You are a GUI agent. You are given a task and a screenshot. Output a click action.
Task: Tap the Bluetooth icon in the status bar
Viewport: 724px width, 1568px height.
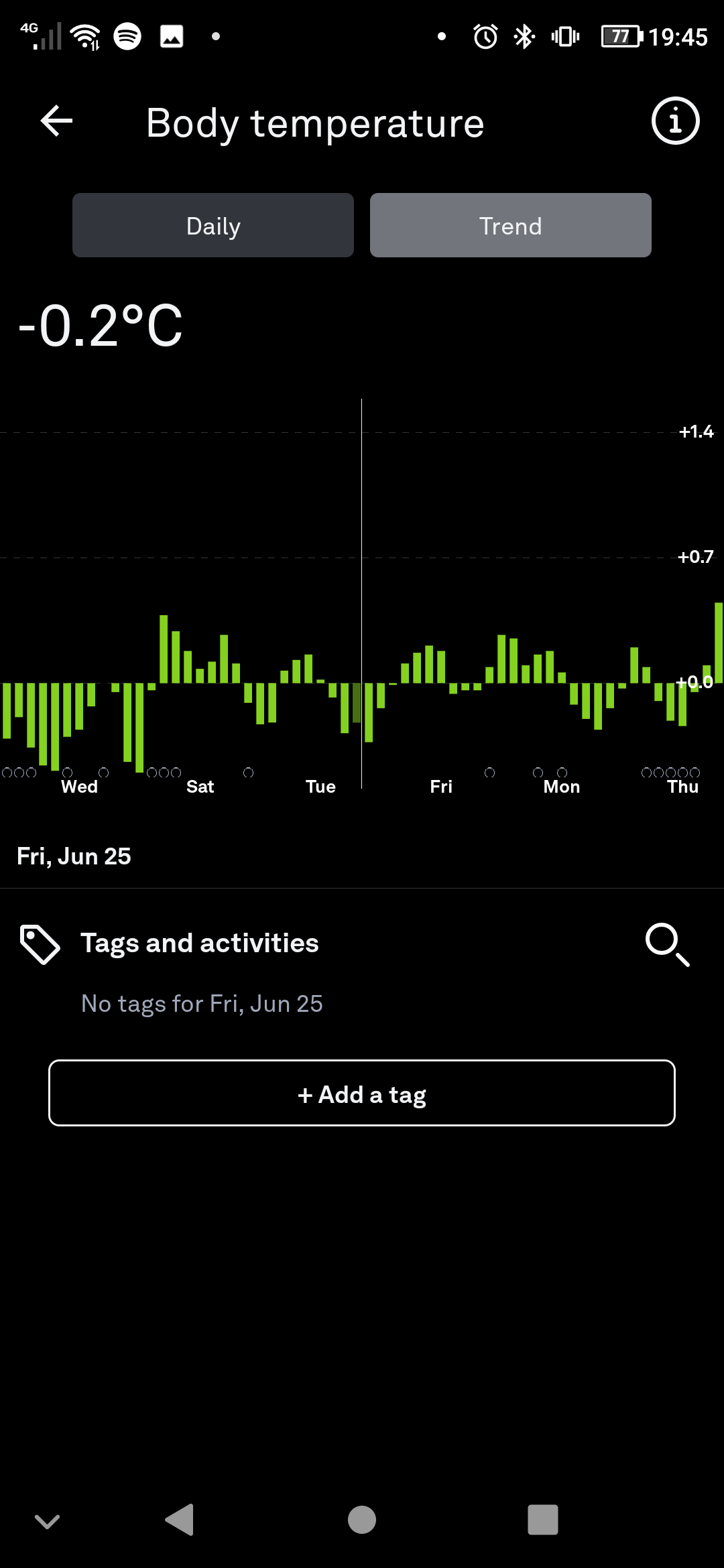point(523,36)
